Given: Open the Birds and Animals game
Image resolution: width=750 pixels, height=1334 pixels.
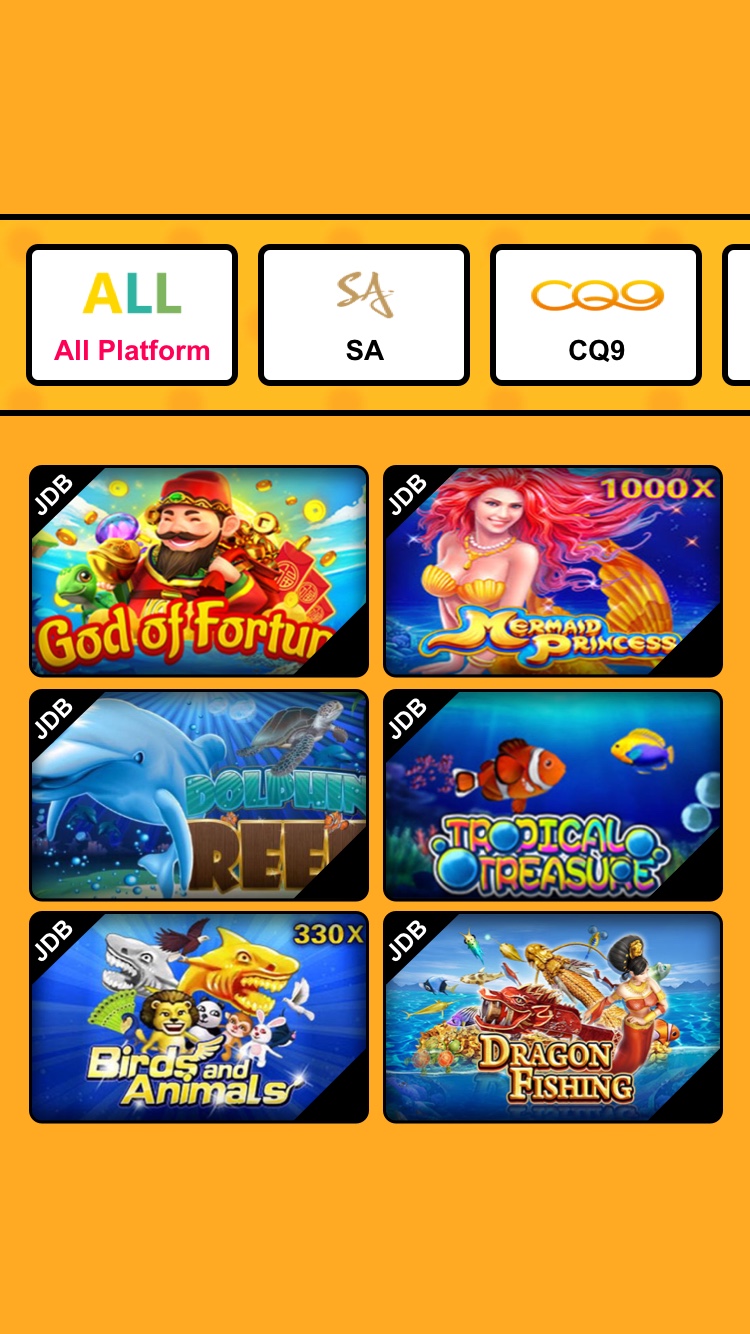Looking at the screenshot, I should coord(199,1017).
